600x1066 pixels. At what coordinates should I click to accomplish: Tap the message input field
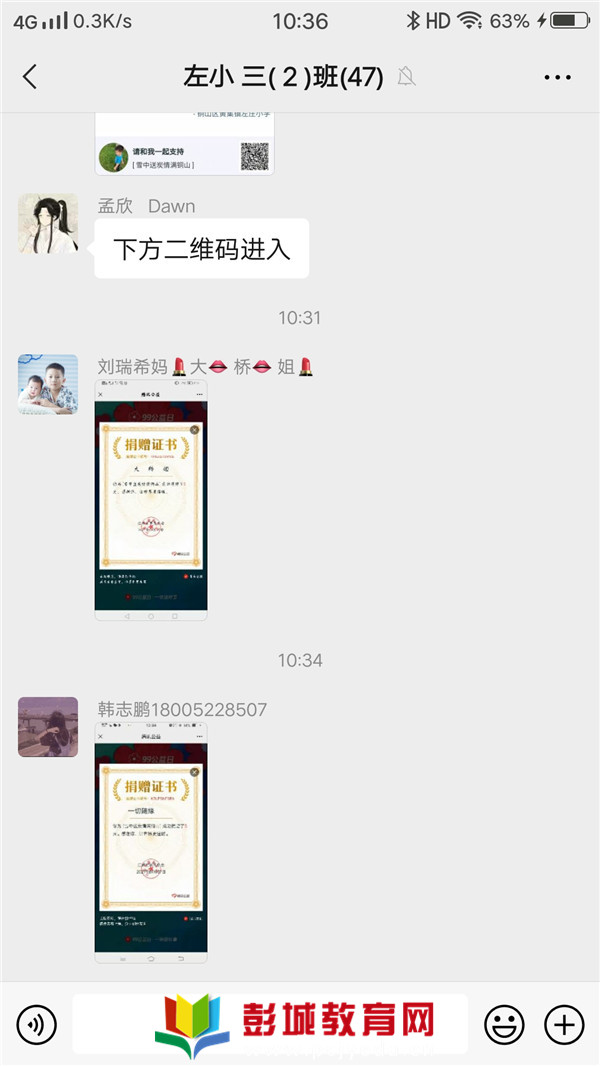coord(270,1024)
